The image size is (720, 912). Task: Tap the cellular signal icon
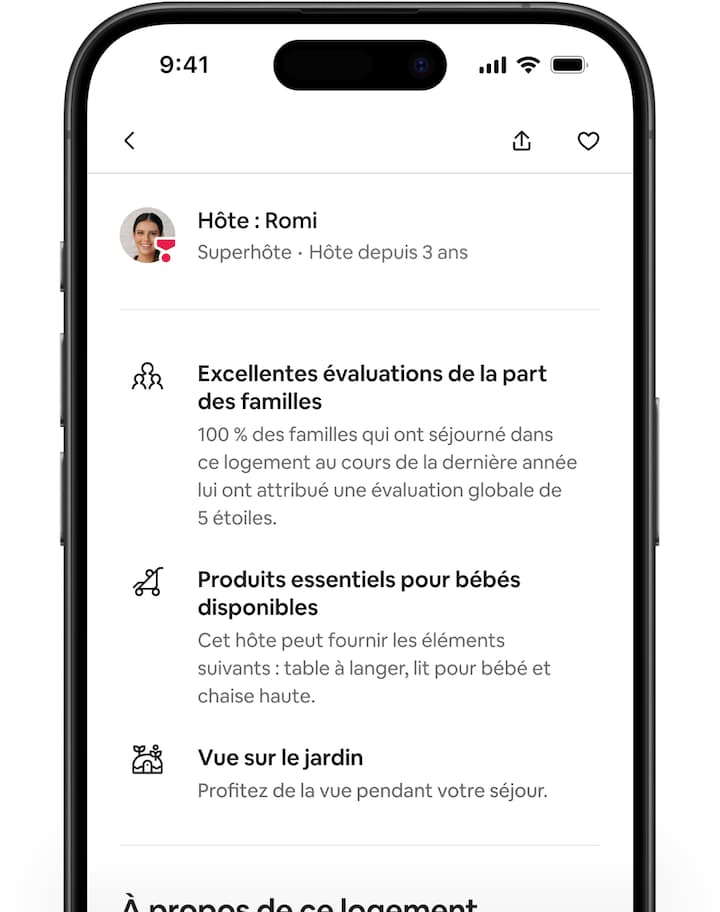point(491,65)
